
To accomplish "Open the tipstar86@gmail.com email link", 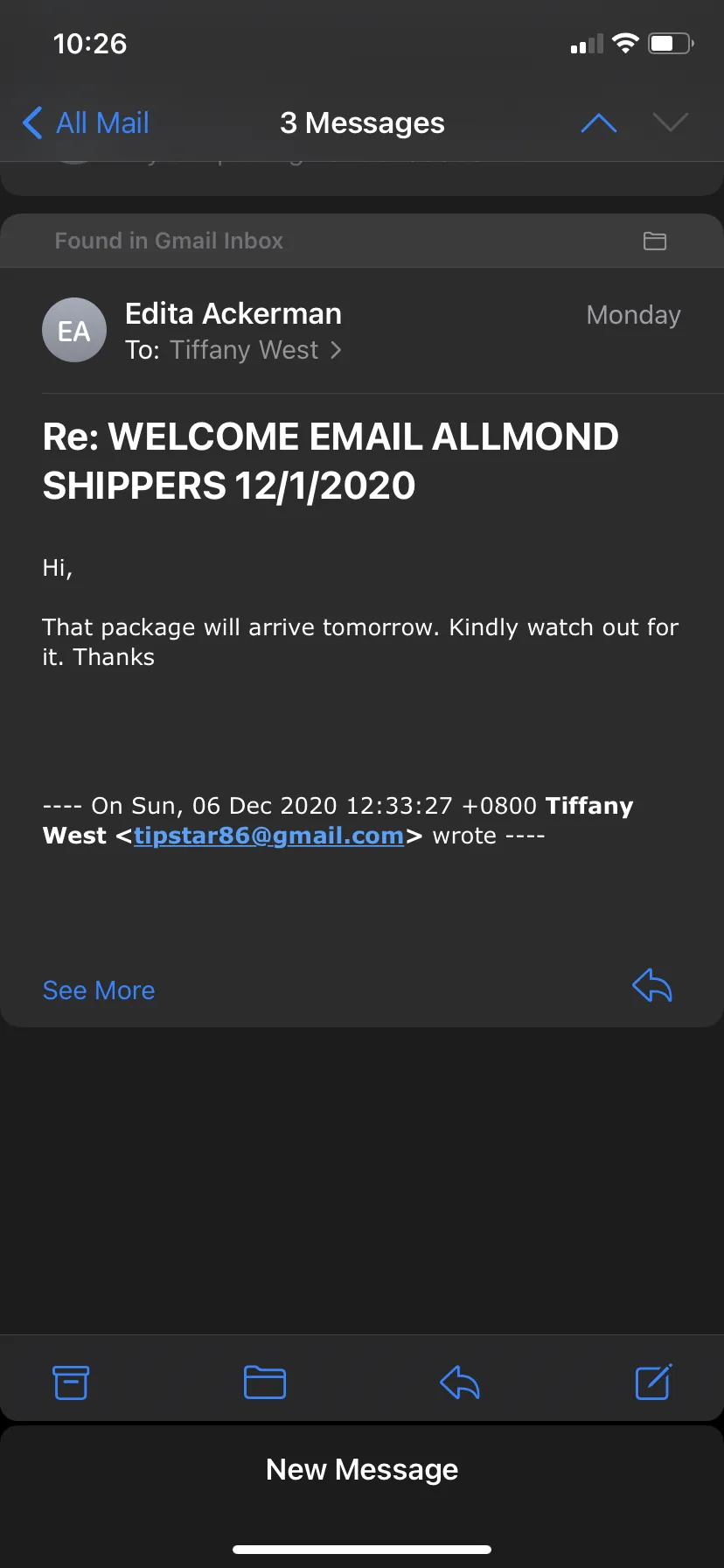I will click(x=269, y=836).
